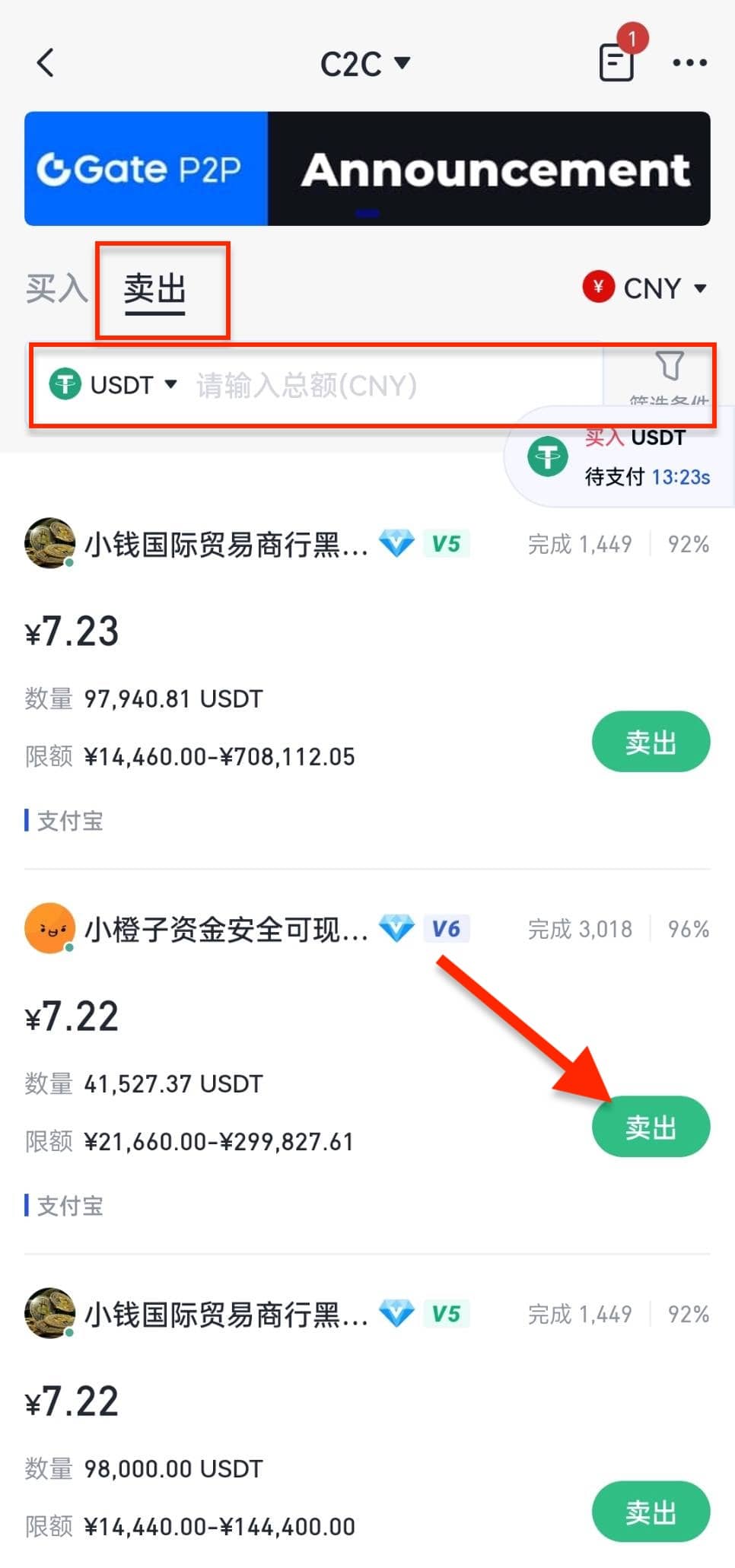Click the Tether coin icon in search bar

point(66,385)
